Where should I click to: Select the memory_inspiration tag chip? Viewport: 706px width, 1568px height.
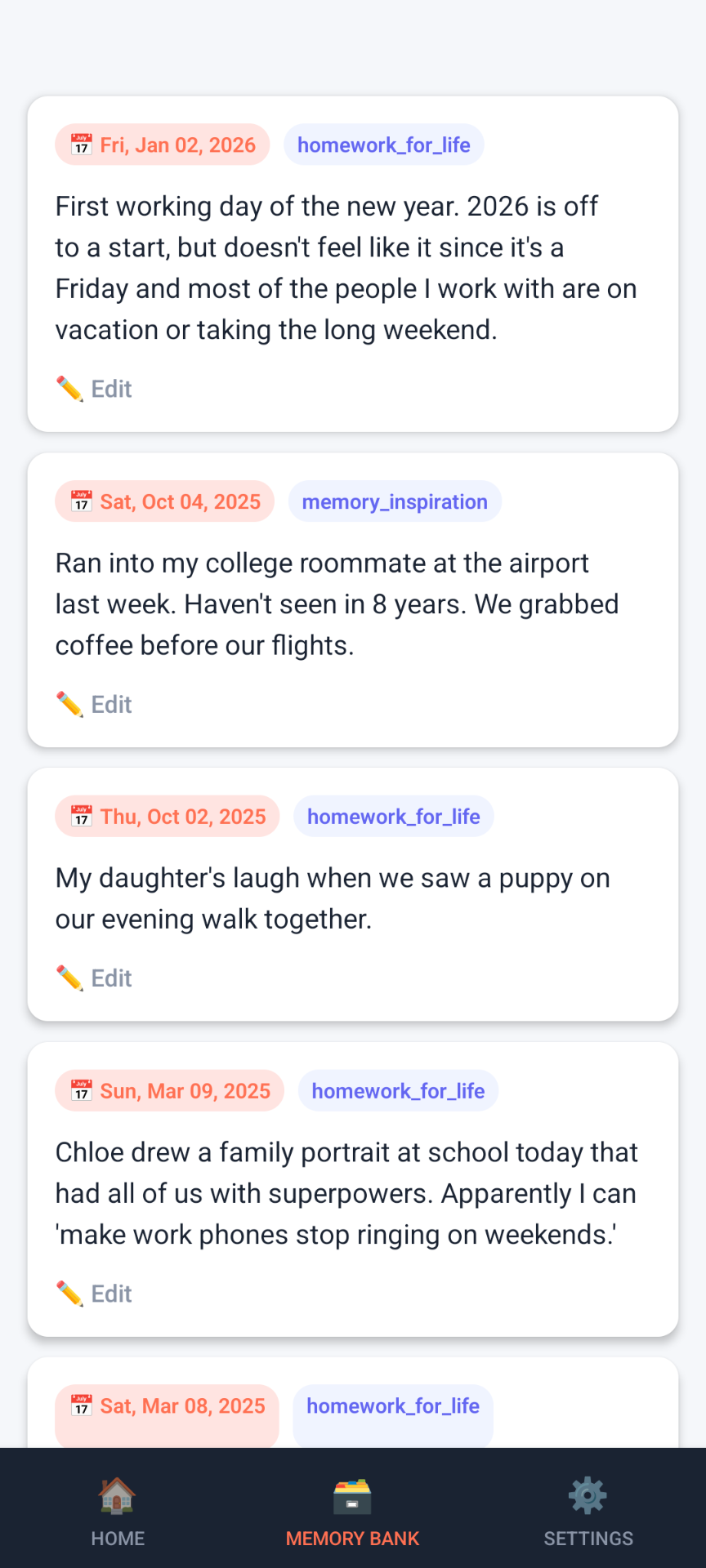395,501
